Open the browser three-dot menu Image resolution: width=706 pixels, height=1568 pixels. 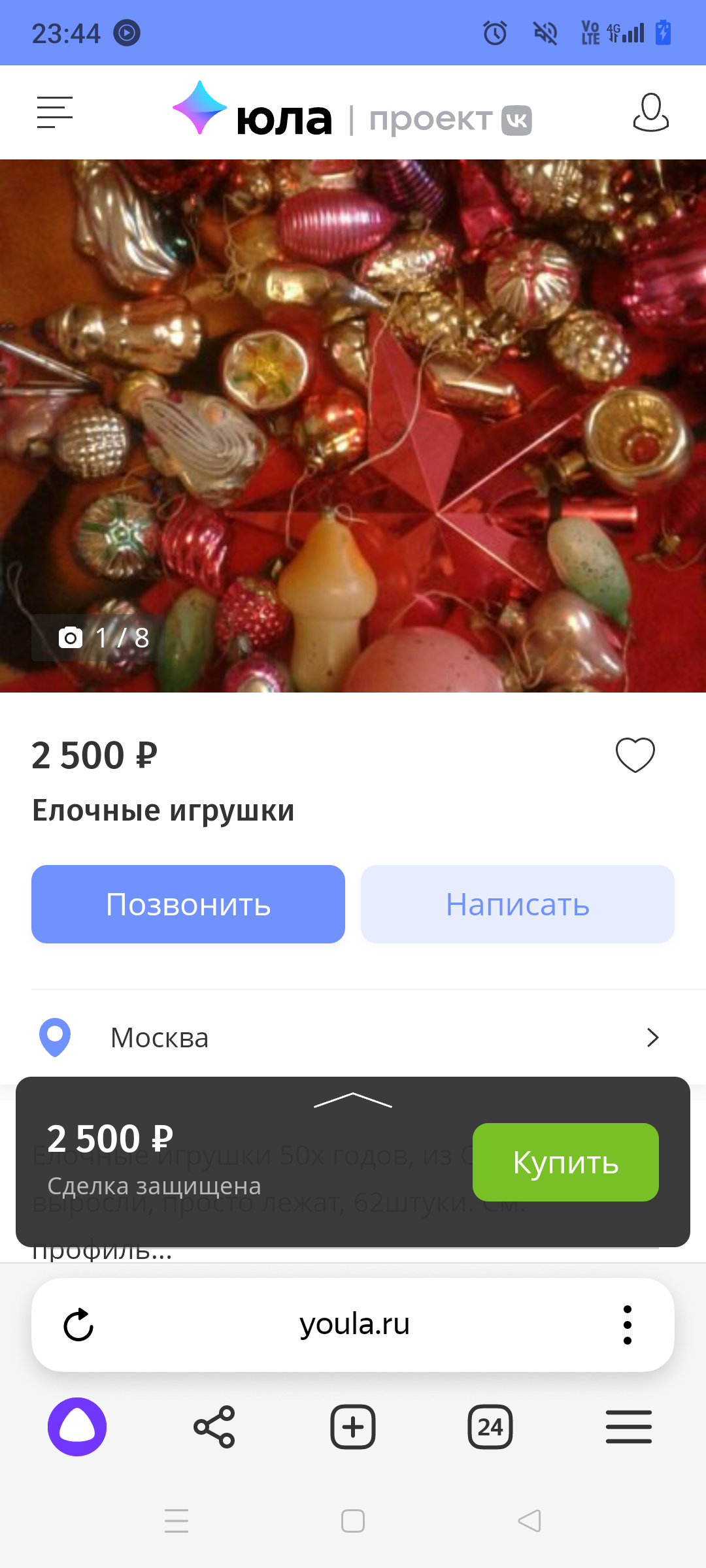[627, 1325]
